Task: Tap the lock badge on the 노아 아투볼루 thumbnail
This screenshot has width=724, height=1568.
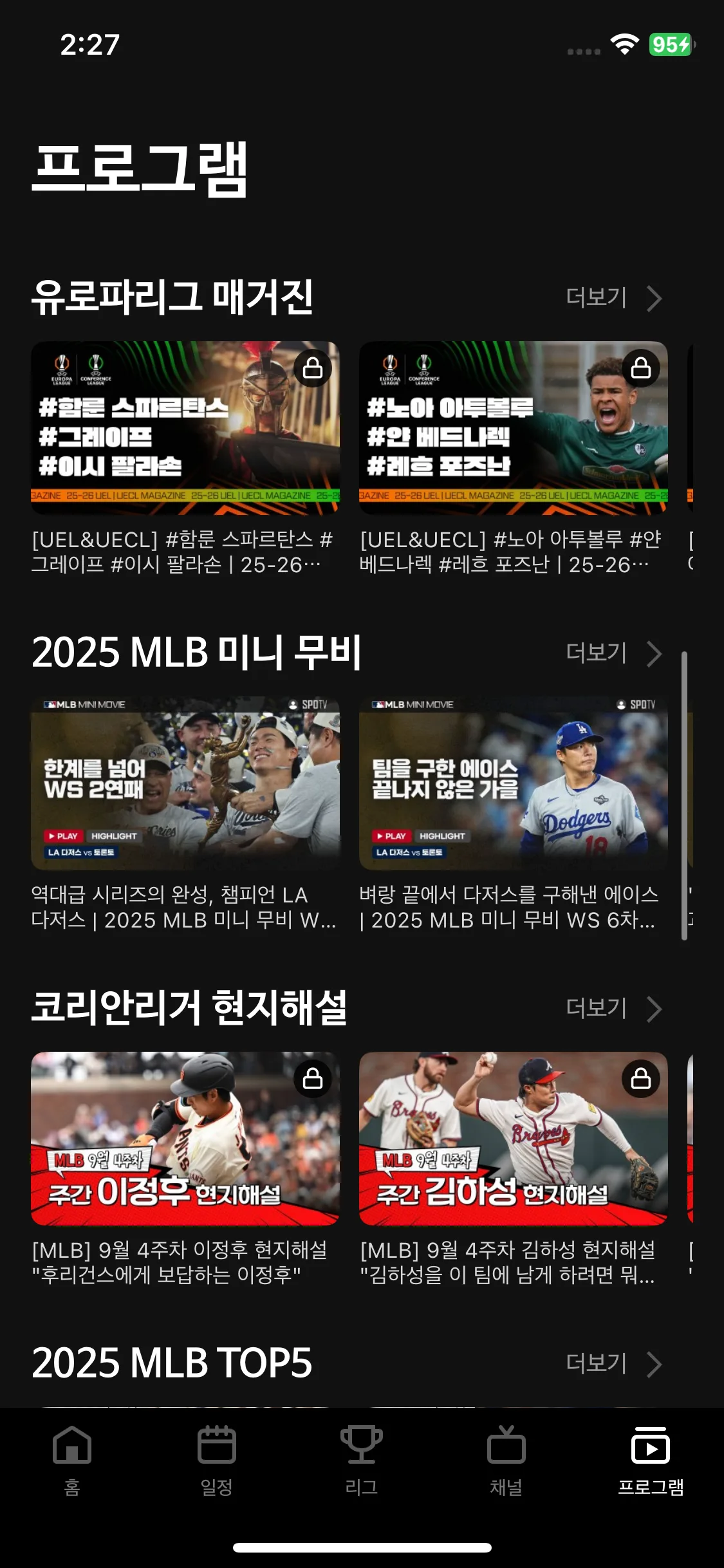Action: (x=640, y=368)
